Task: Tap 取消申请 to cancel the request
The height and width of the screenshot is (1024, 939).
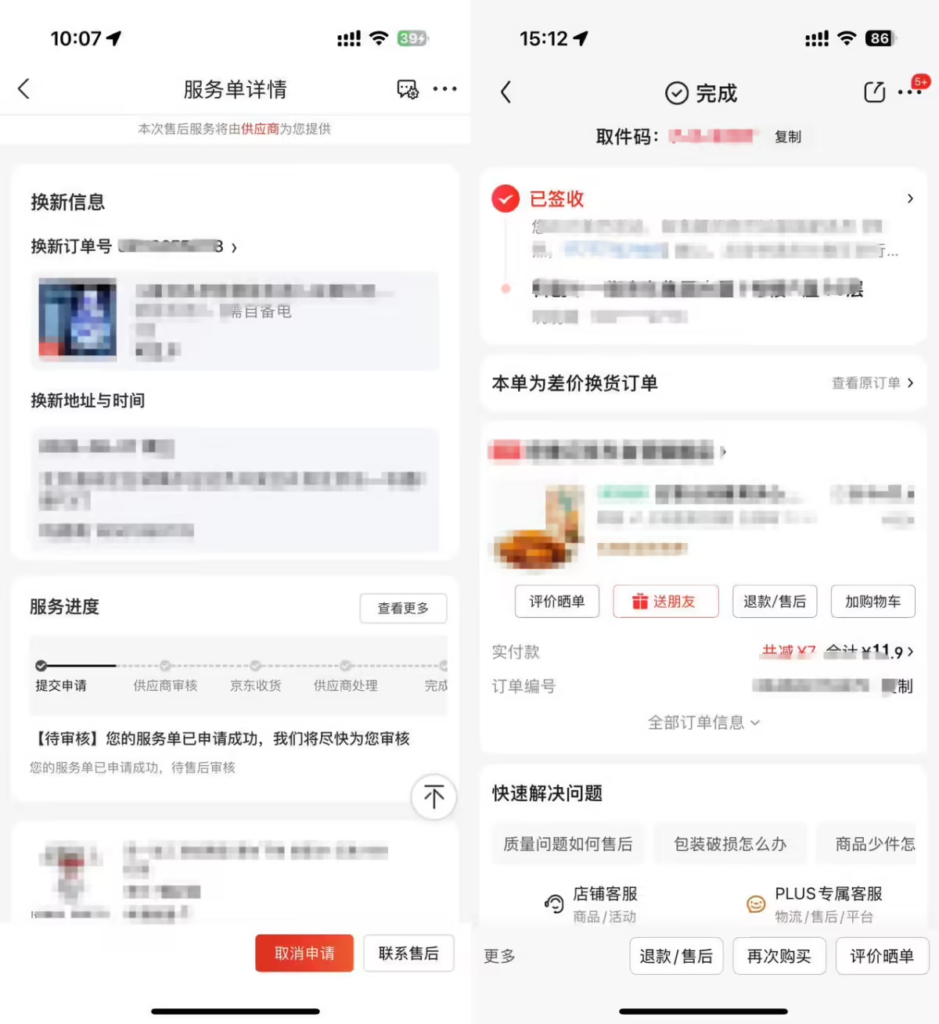Action: 303,953
